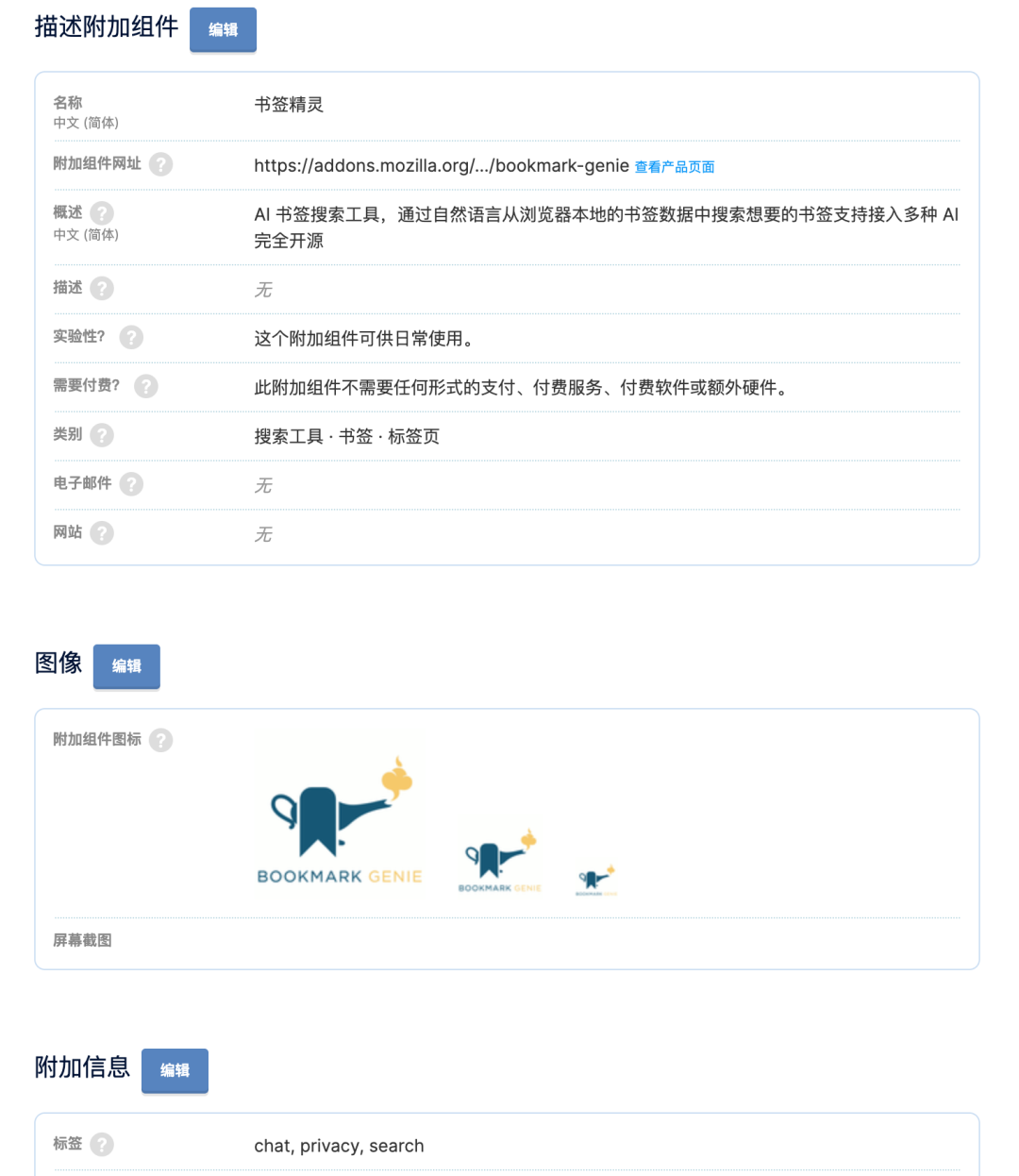Viewport: 1019px width, 1176px height.
Task: Show help for 实验性?
Action: click(x=132, y=338)
